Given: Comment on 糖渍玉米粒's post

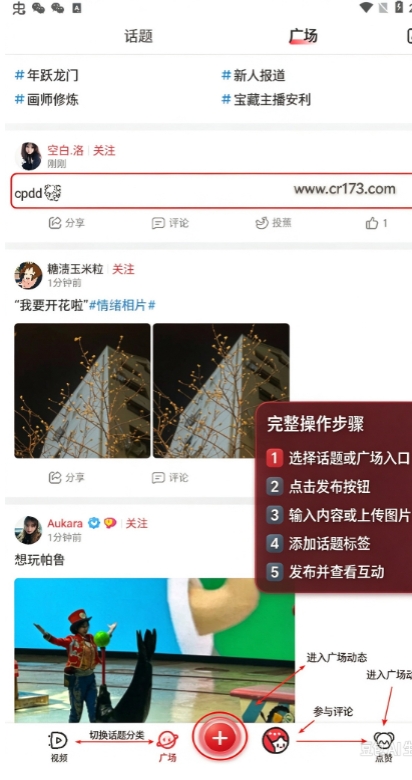Looking at the screenshot, I should coord(170,478).
